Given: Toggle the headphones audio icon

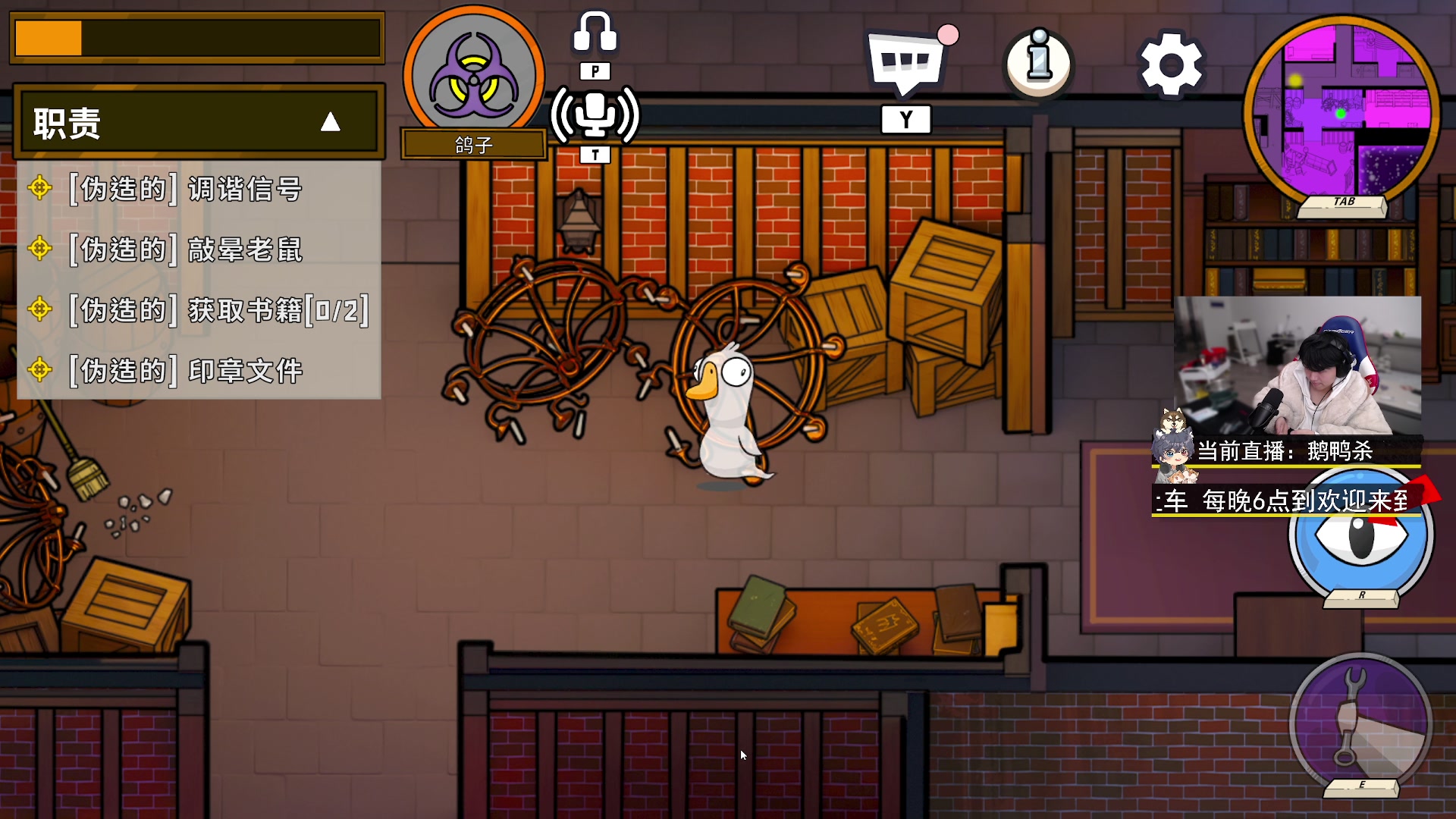Looking at the screenshot, I should pos(595,33).
